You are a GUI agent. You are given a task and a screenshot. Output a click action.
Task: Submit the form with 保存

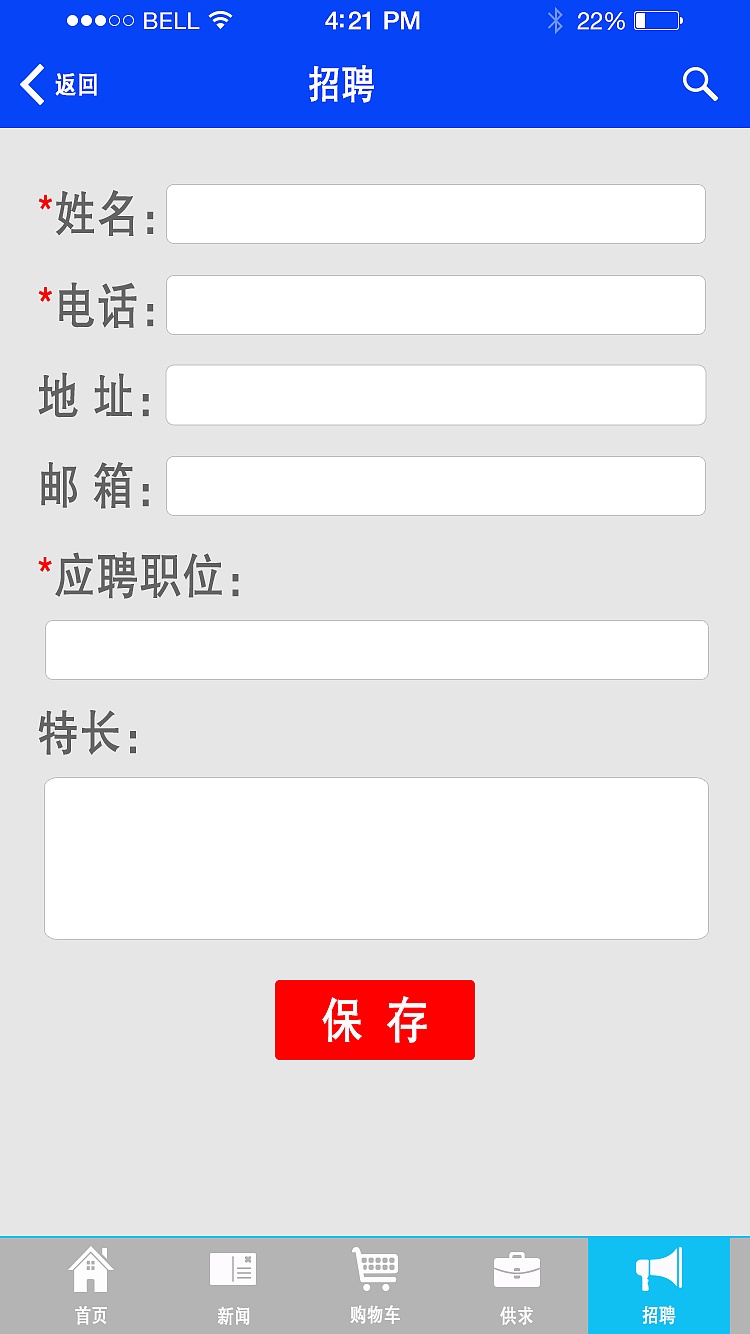pos(375,1020)
